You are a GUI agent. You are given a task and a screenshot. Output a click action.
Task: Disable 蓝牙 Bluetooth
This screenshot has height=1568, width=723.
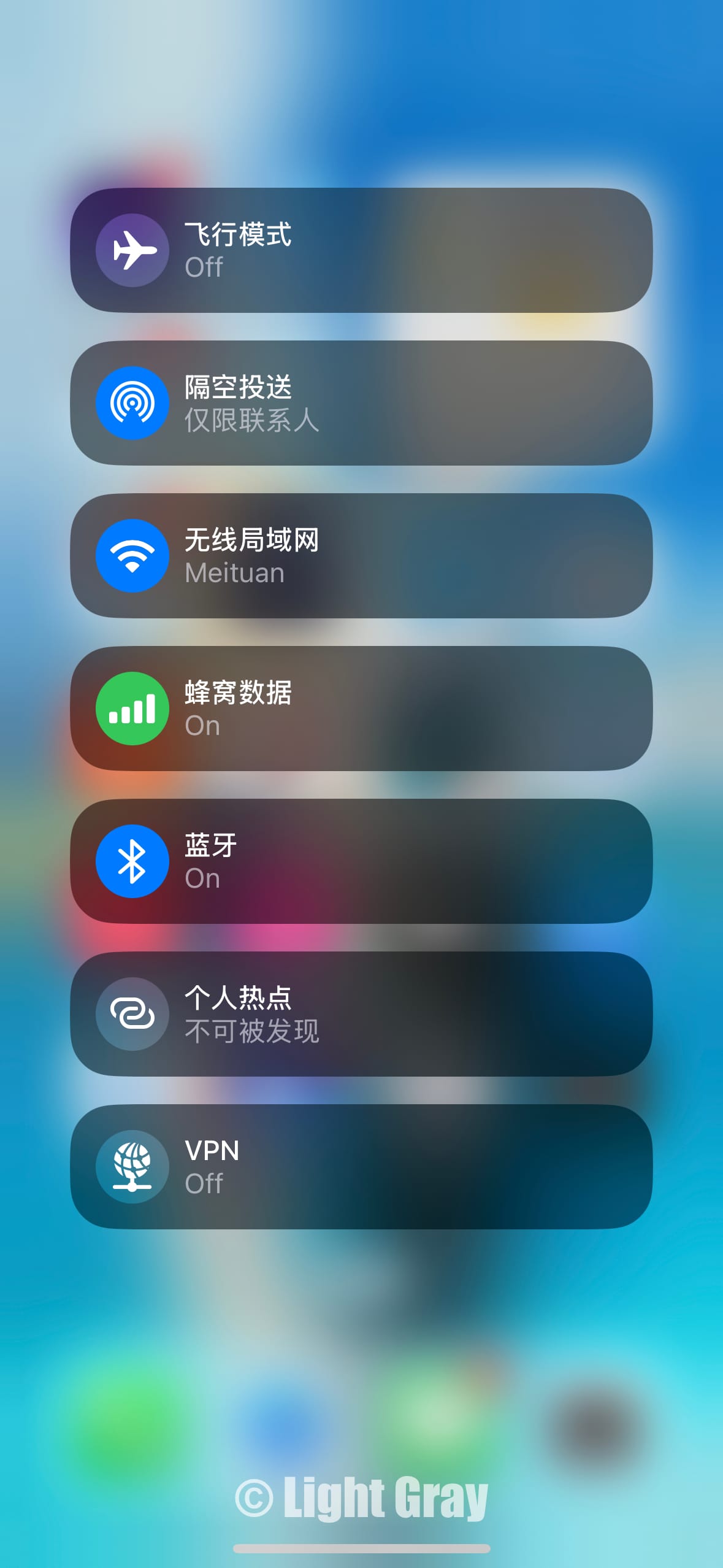point(132,861)
